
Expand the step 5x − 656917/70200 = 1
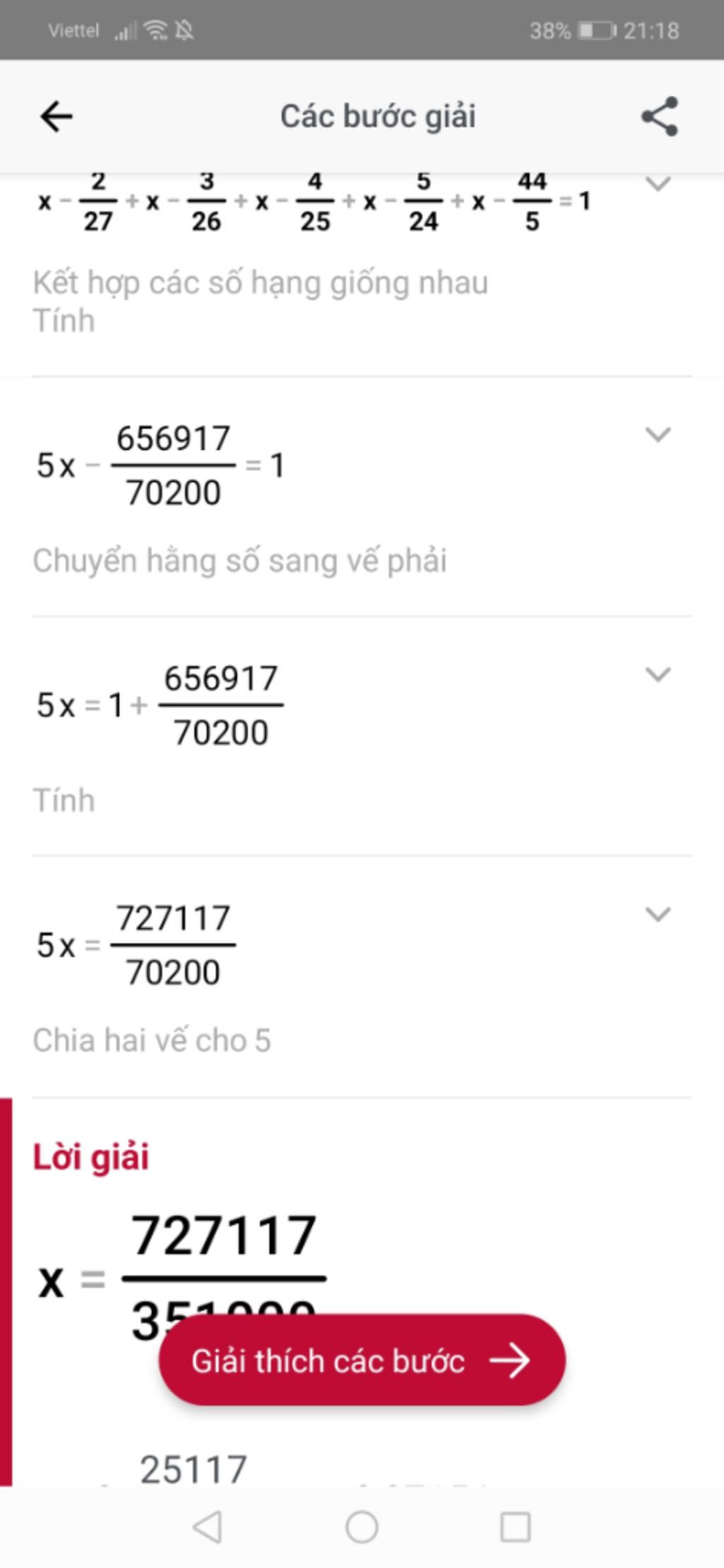[x=658, y=434]
